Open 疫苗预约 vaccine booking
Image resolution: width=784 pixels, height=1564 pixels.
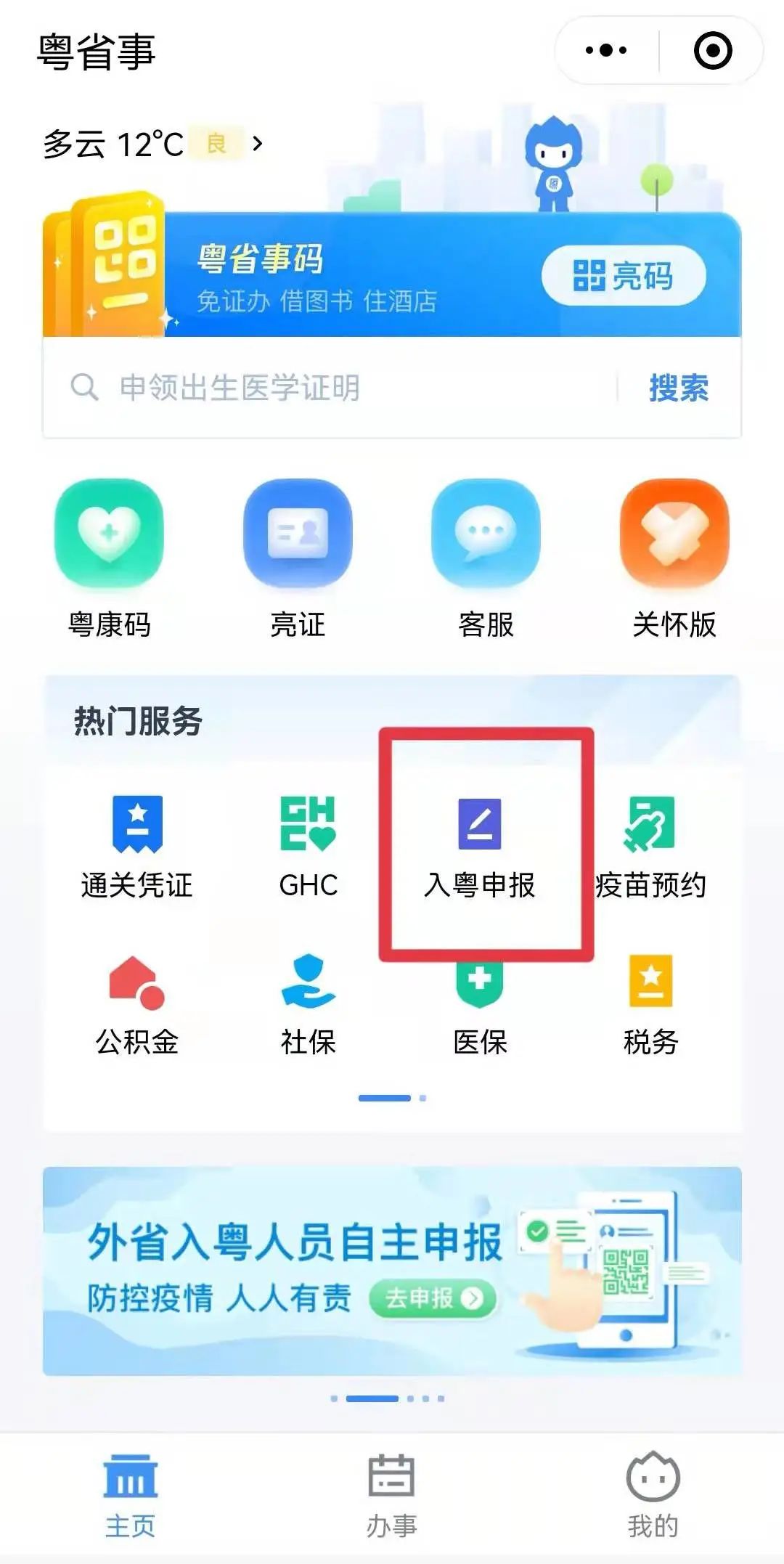click(x=650, y=847)
